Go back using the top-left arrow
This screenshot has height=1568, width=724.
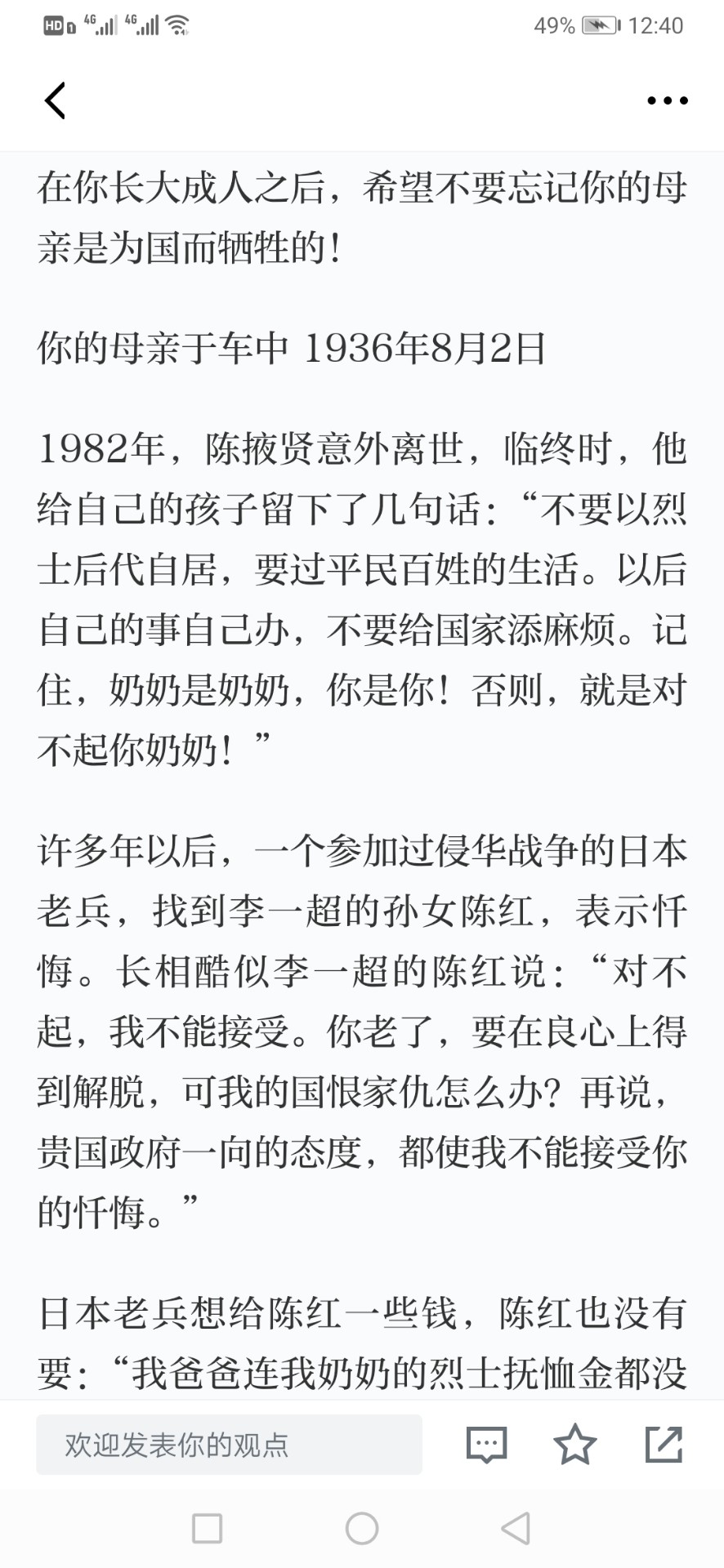pyautogui.click(x=54, y=100)
